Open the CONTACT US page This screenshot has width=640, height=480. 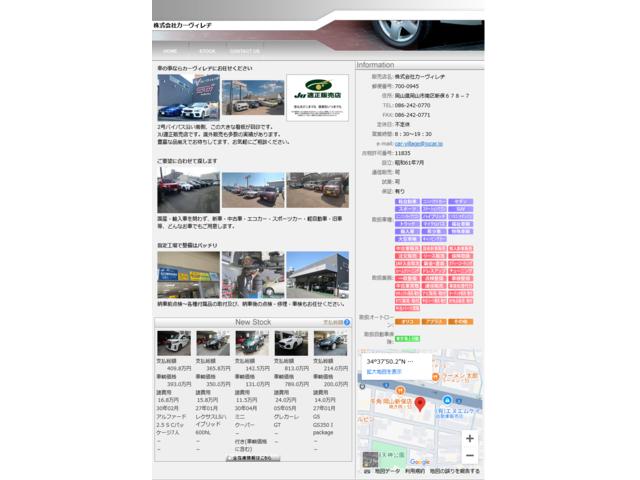point(244,50)
